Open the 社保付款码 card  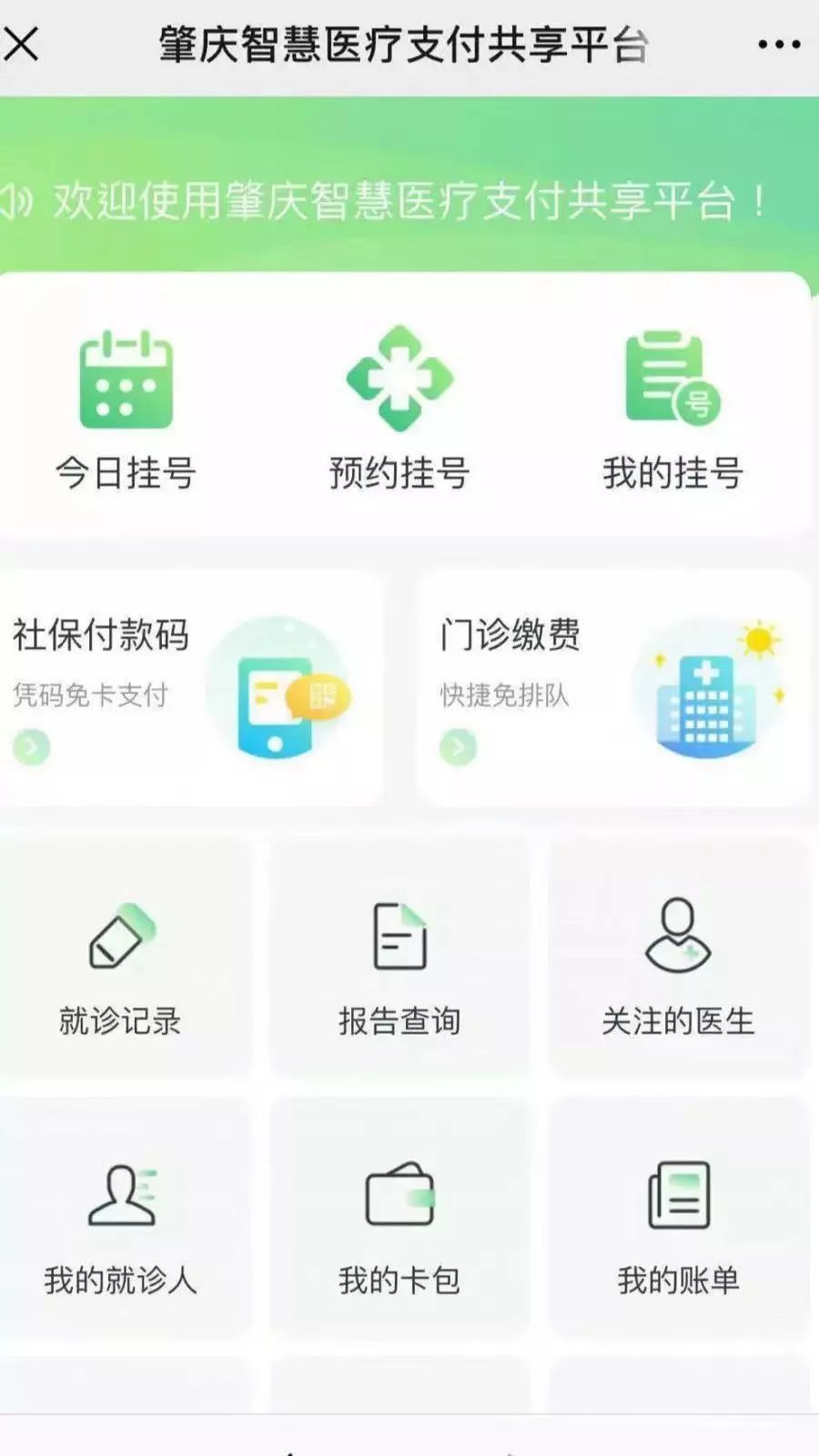(x=191, y=688)
